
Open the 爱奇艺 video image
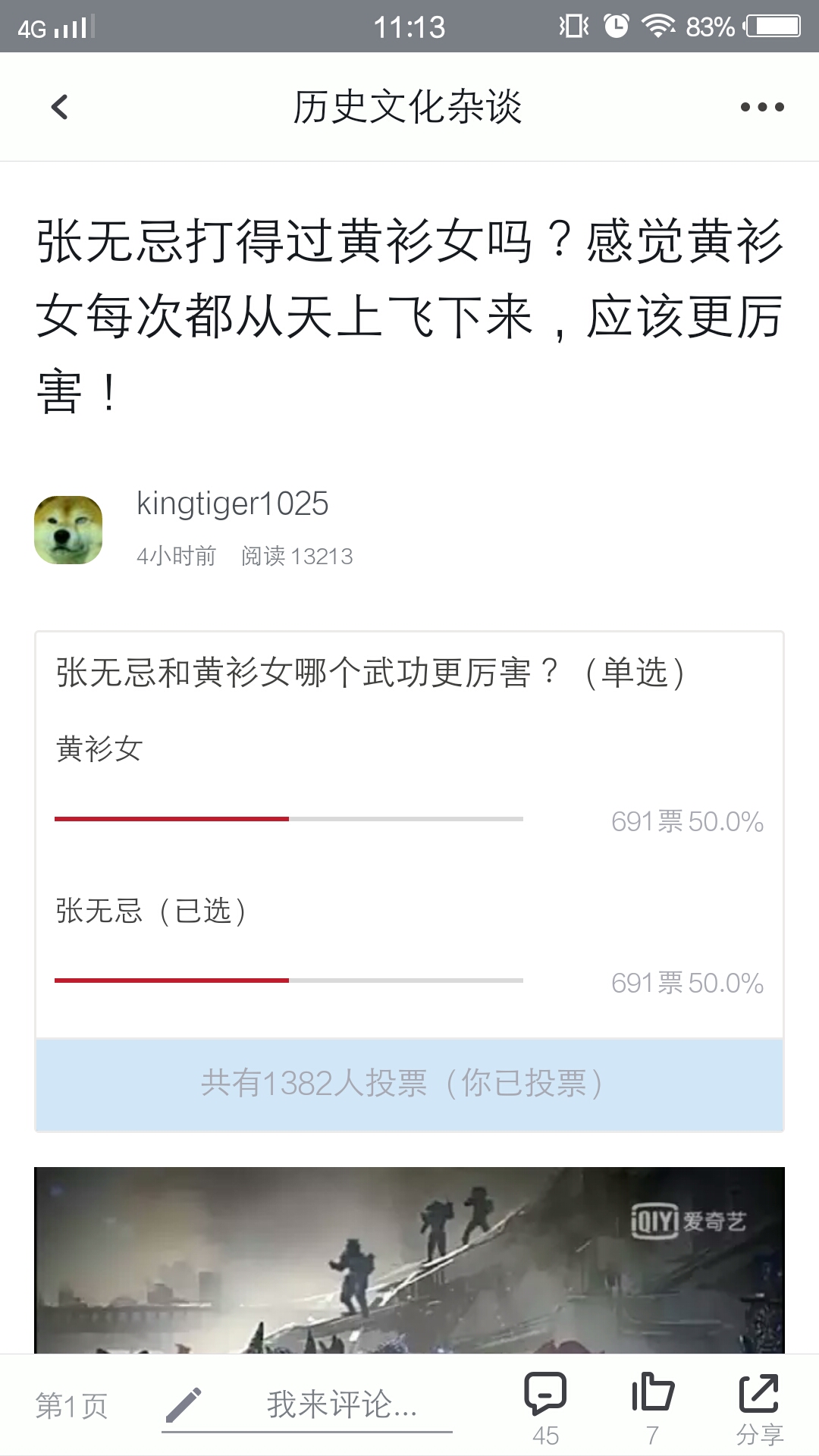[x=409, y=1260]
